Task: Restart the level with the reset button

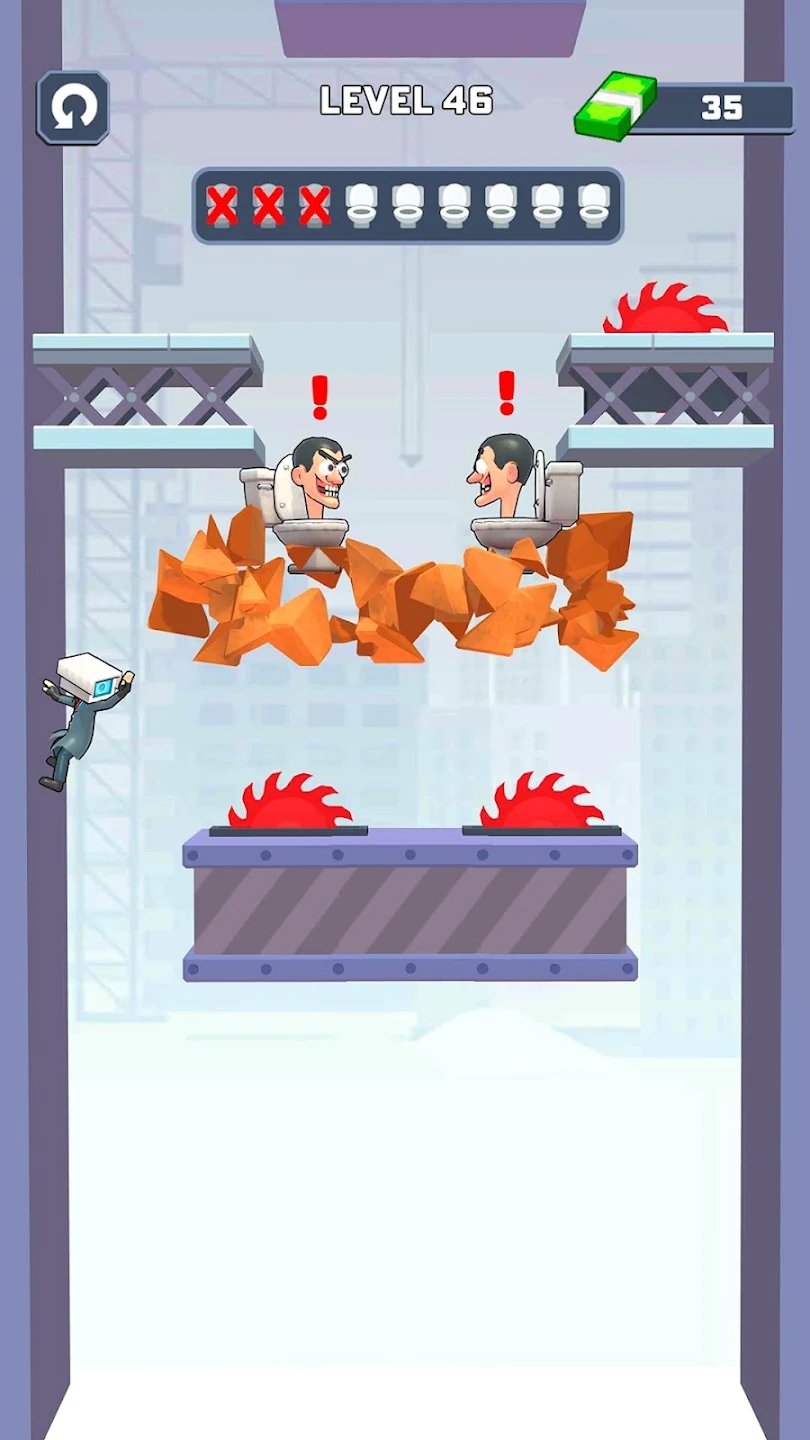Action: click(x=73, y=107)
